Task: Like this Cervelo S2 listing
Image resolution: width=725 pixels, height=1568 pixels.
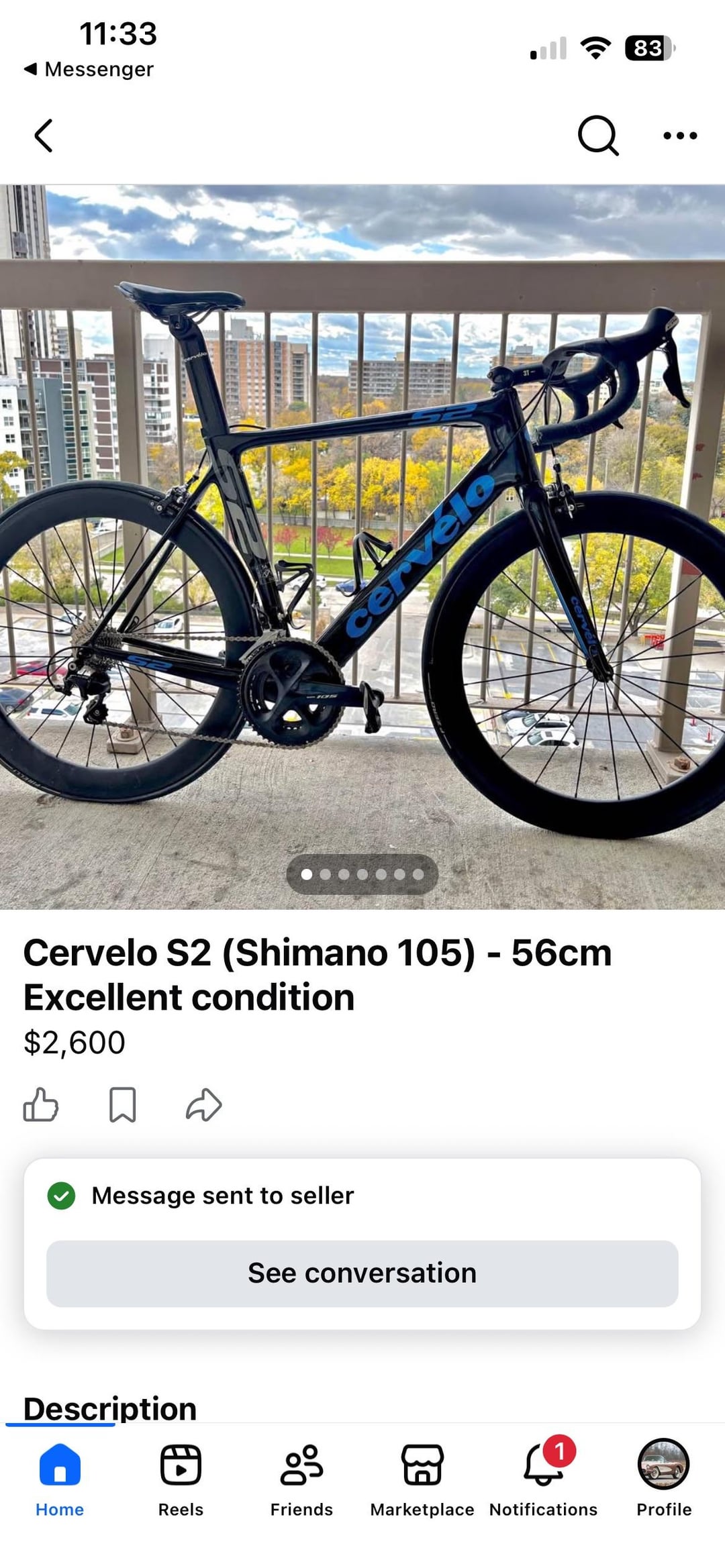Action: 41,1105
